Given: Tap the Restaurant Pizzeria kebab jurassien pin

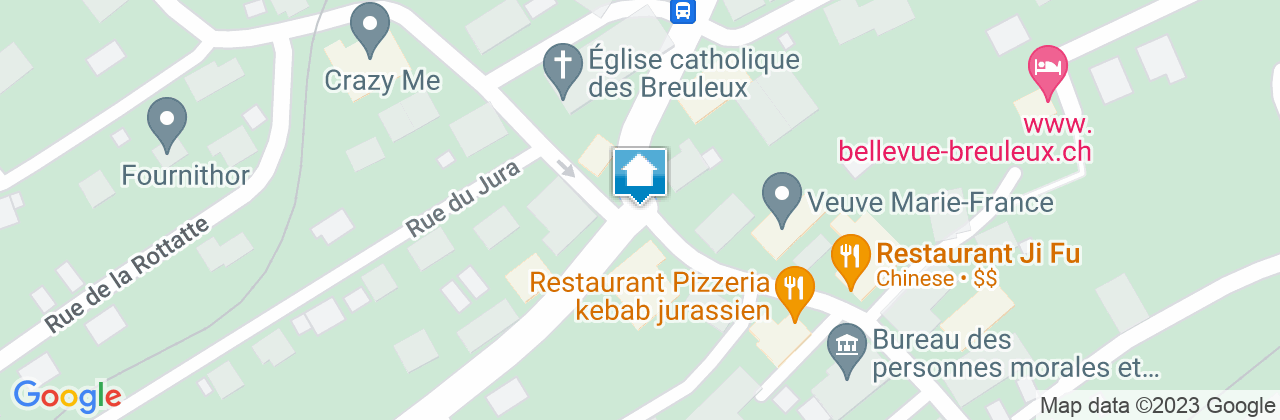Looking at the screenshot, I should pyautogui.click(x=795, y=290).
